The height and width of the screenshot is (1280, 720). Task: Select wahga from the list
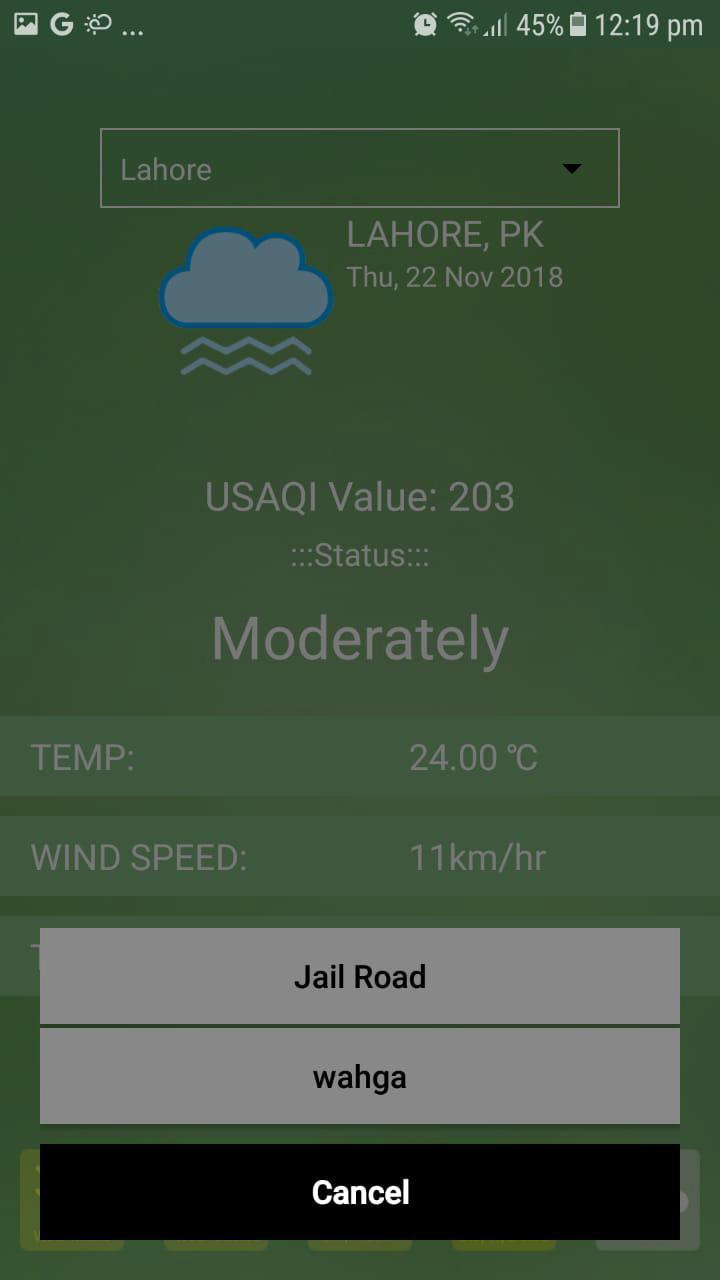click(x=360, y=1077)
